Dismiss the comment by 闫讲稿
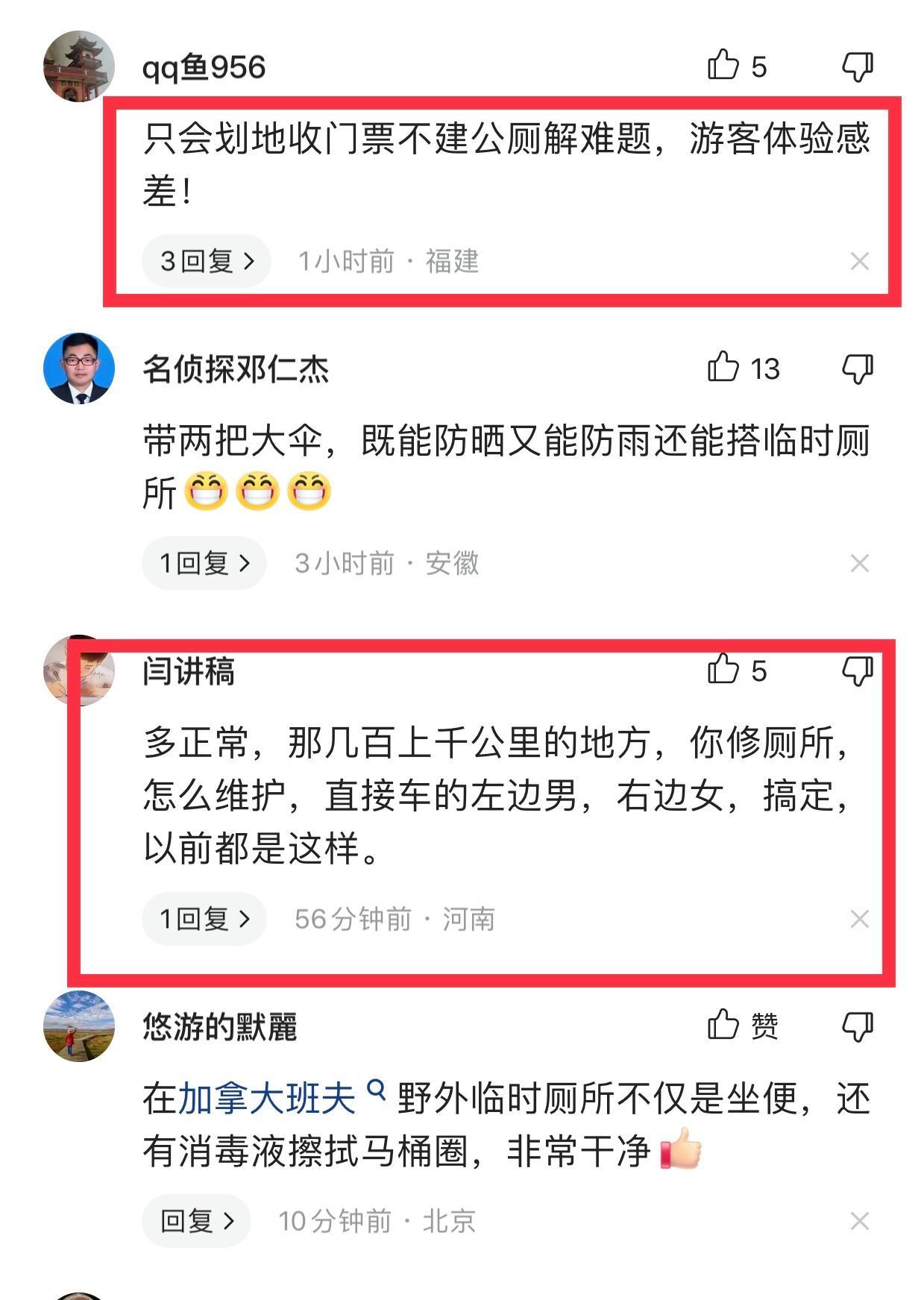This screenshot has height=1300, width=924. tap(859, 920)
